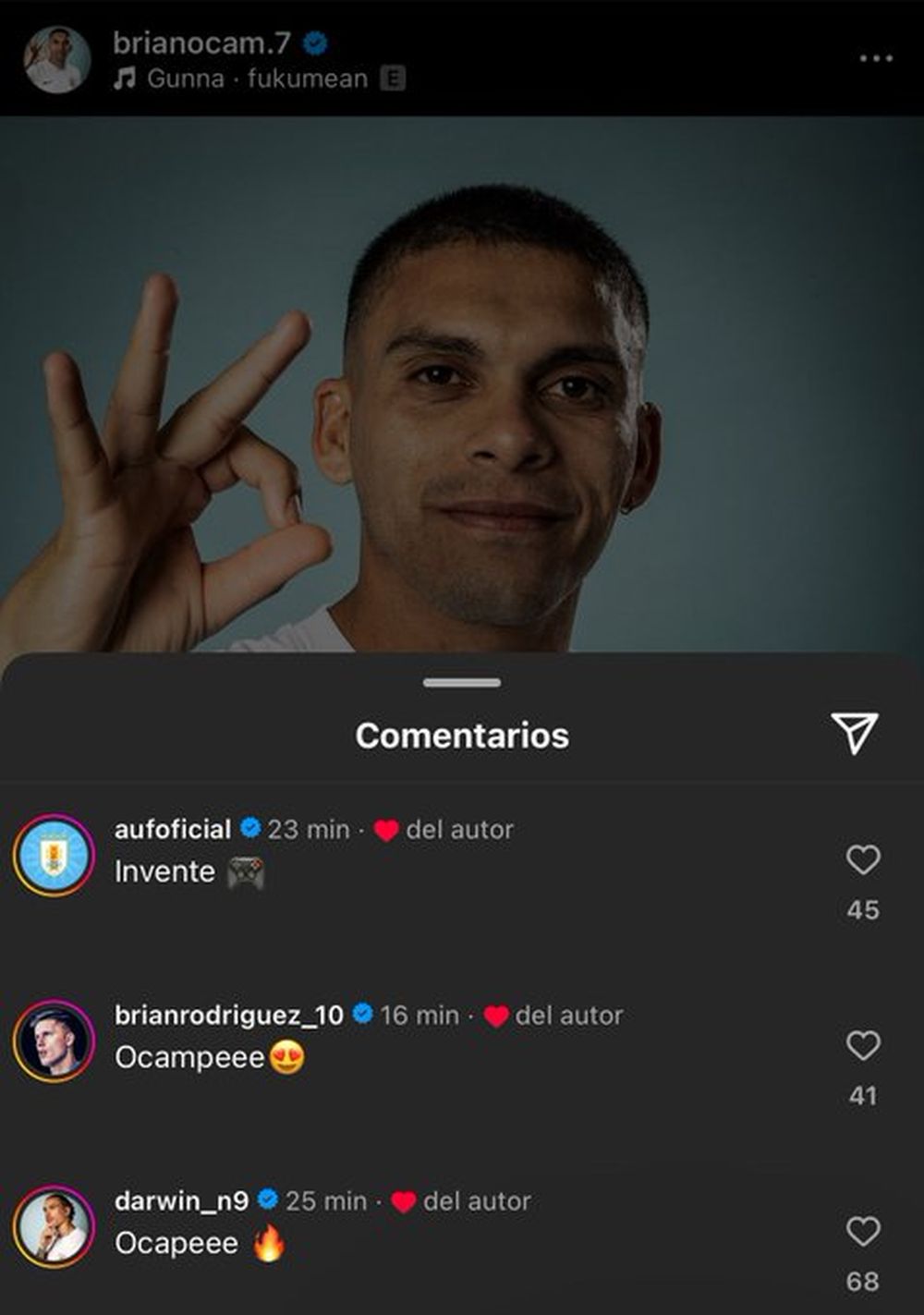Image resolution: width=924 pixels, height=1315 pixels.
Task: View aufoficial's profile avatar
Action: point(55,856)
